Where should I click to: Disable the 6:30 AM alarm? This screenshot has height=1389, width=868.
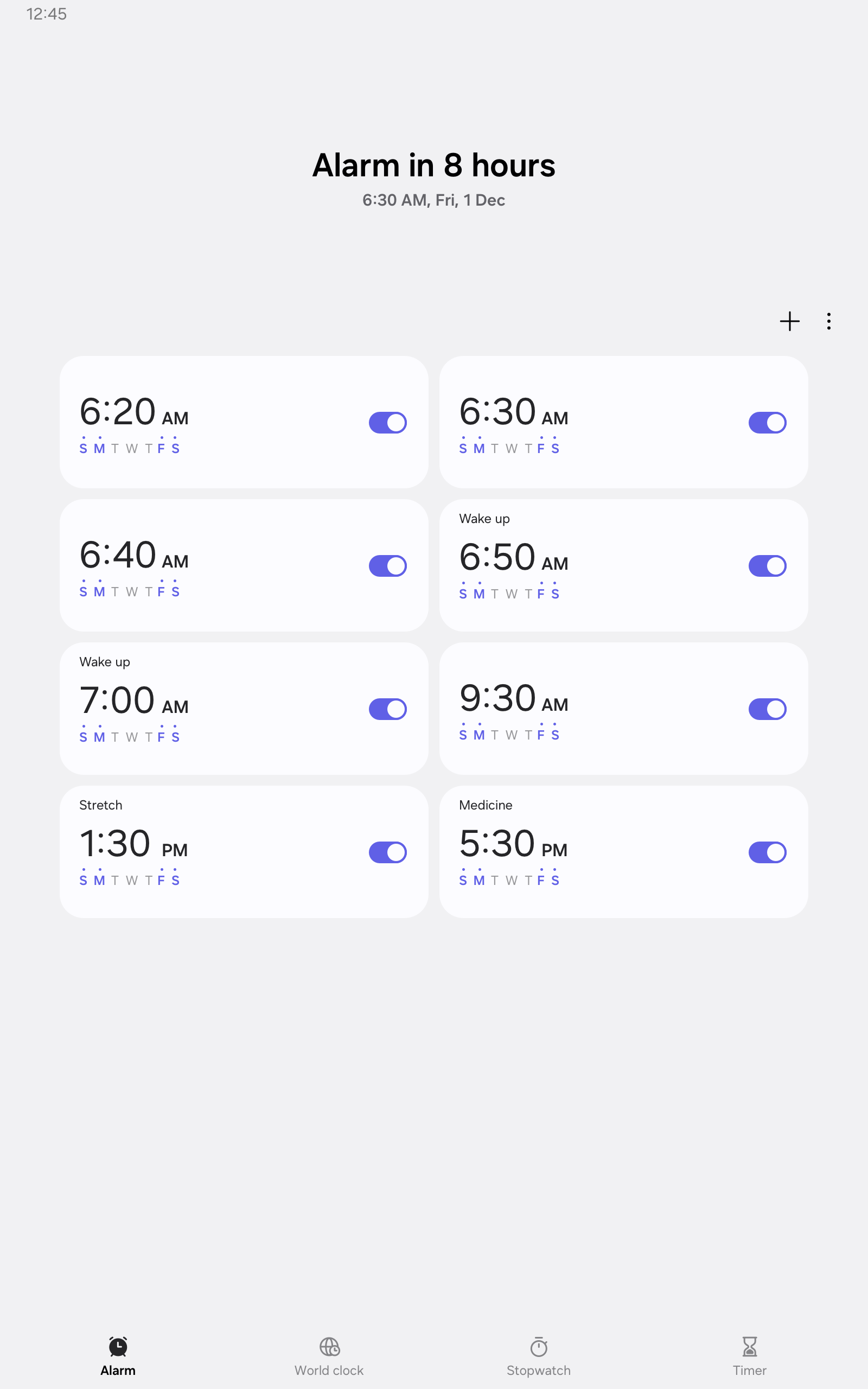[x=767, y=422]
